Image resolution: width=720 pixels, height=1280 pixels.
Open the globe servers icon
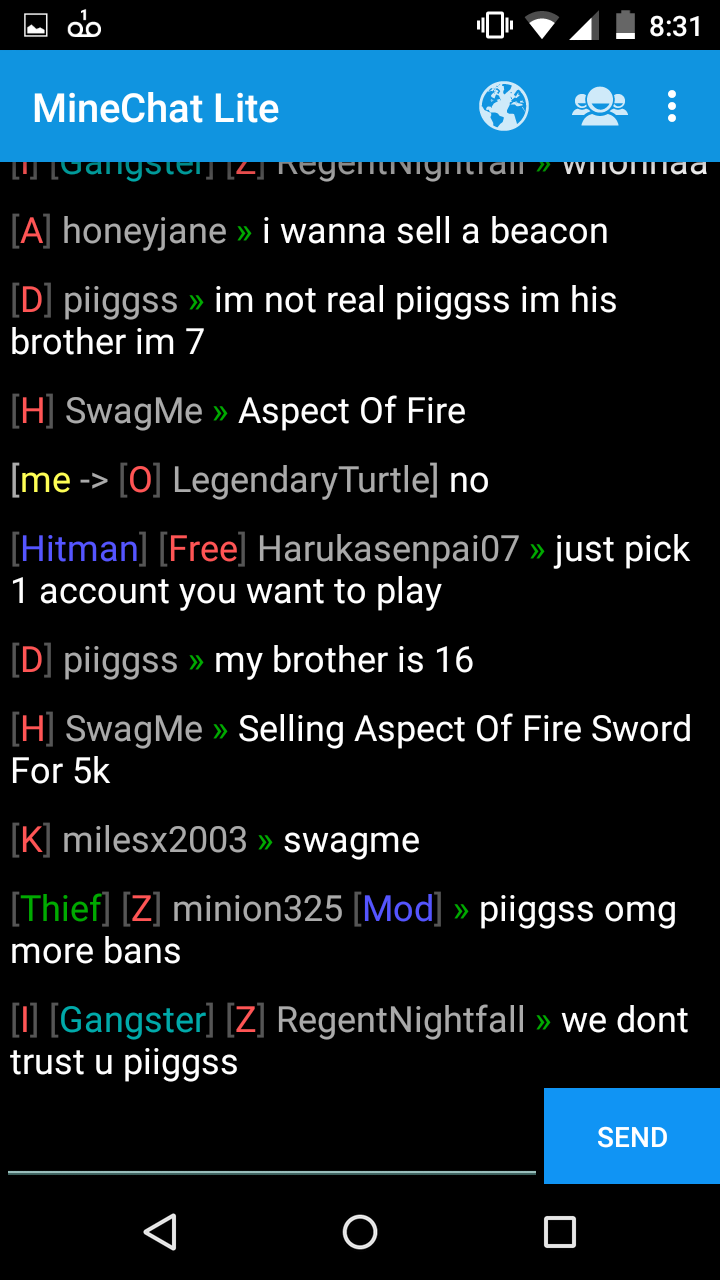504,106
